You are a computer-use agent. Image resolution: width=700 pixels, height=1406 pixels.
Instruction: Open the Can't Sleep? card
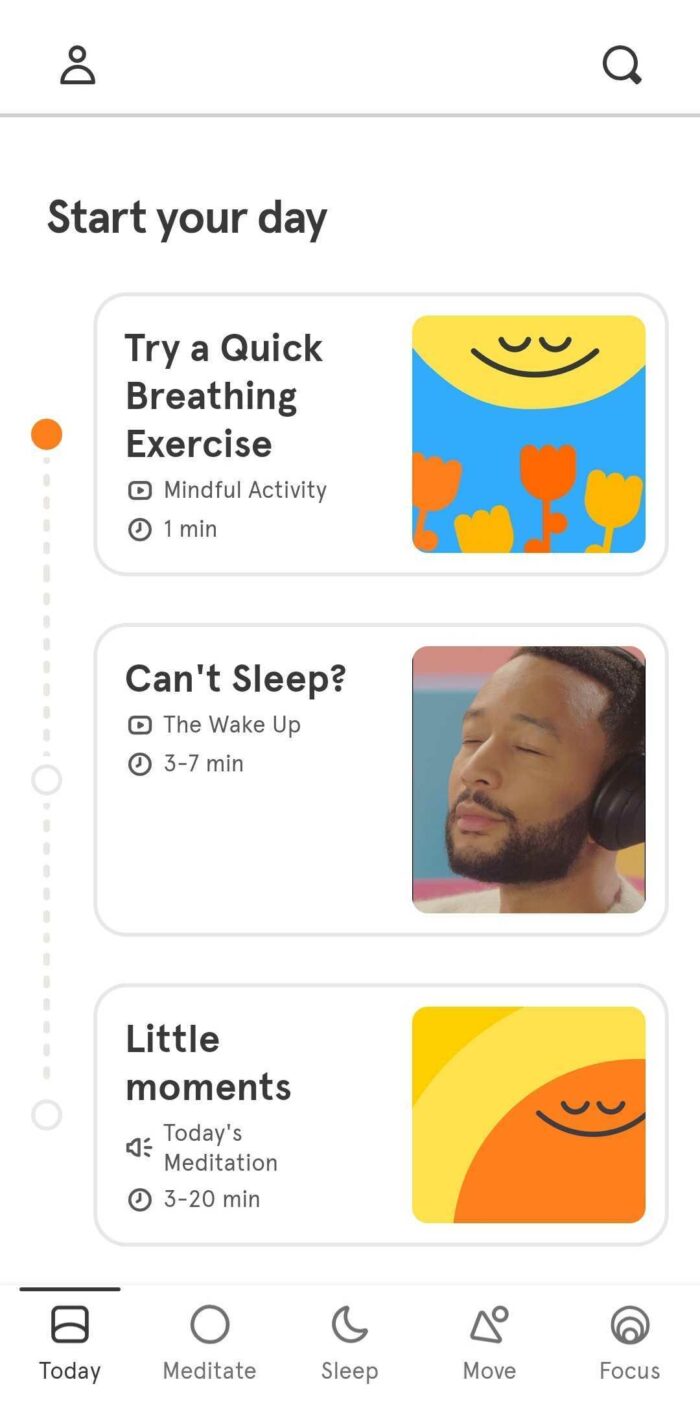tap(381, 780)
